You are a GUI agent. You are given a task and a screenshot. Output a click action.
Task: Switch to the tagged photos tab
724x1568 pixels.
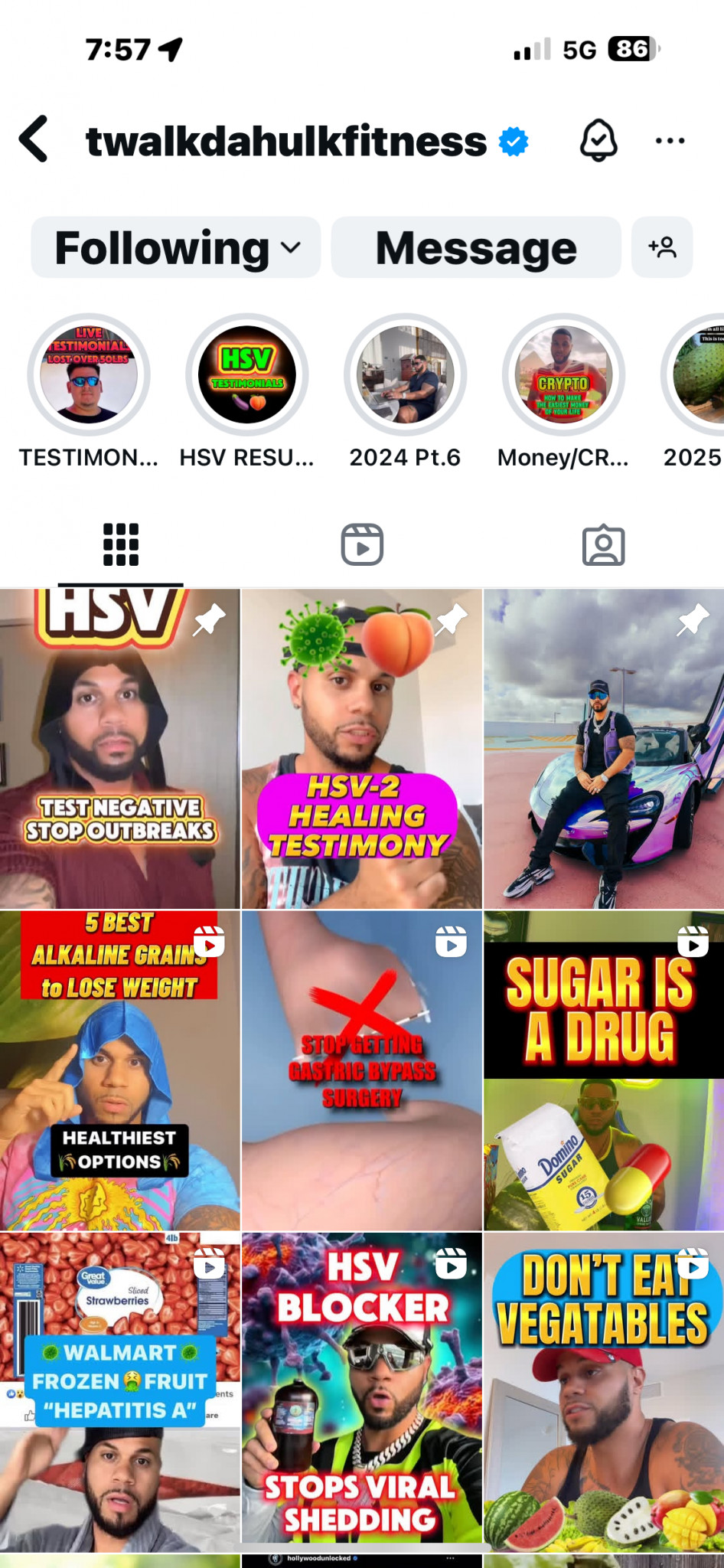pos(603,544)
